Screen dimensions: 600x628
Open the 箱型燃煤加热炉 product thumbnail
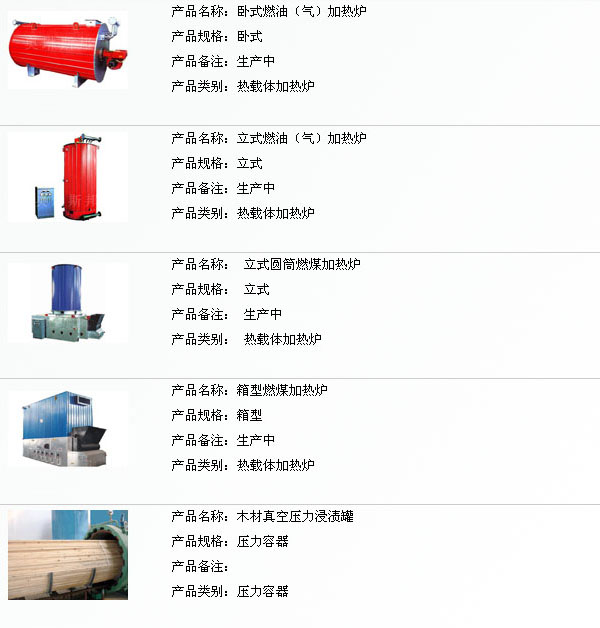point(68,429)
